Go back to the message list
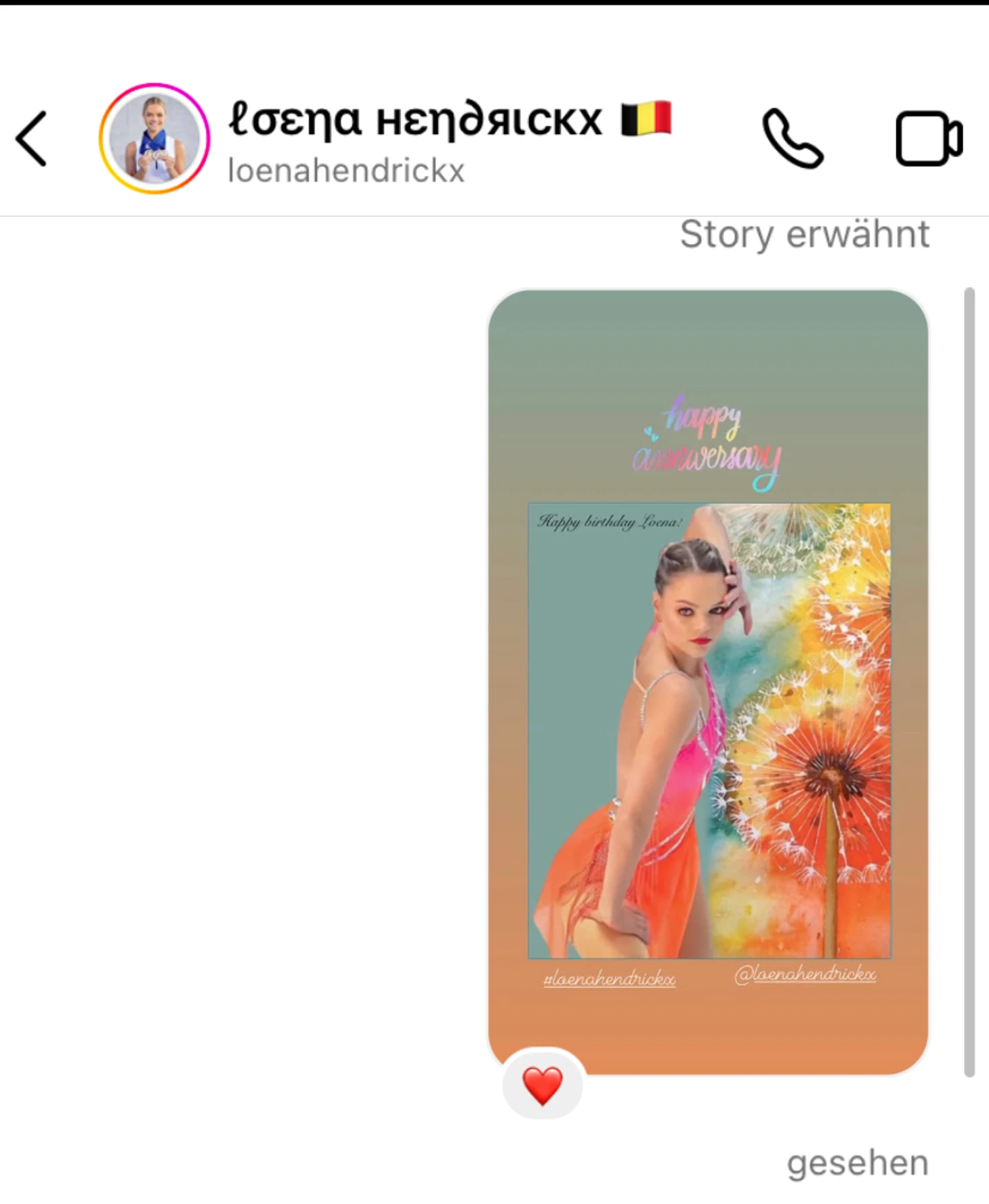989x1204 pixels. 32,139
